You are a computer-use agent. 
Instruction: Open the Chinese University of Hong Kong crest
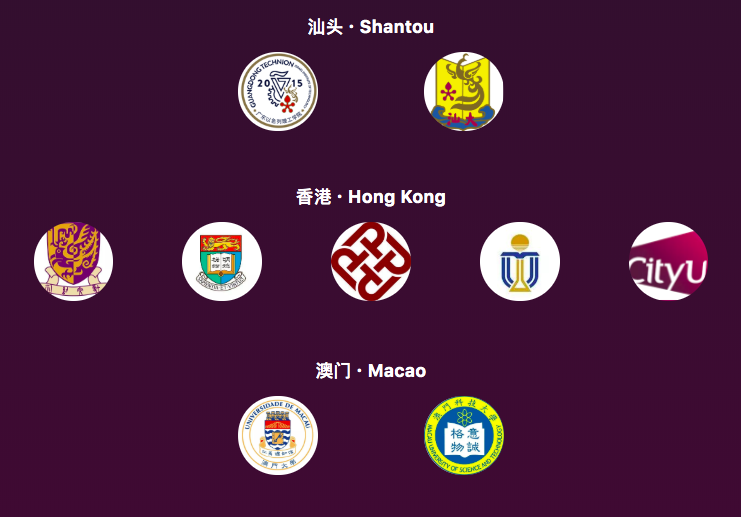tap(73, 261)
